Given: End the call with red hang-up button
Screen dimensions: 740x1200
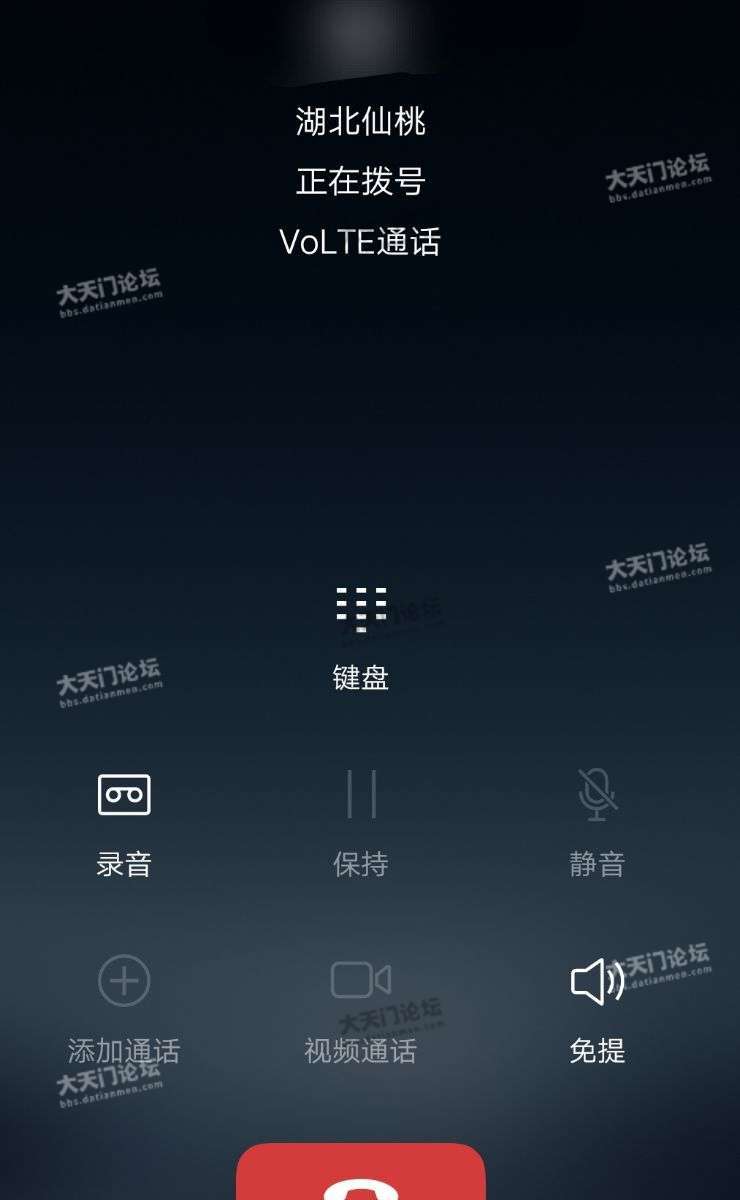Looking at the screenshot, I should 361,1172.
